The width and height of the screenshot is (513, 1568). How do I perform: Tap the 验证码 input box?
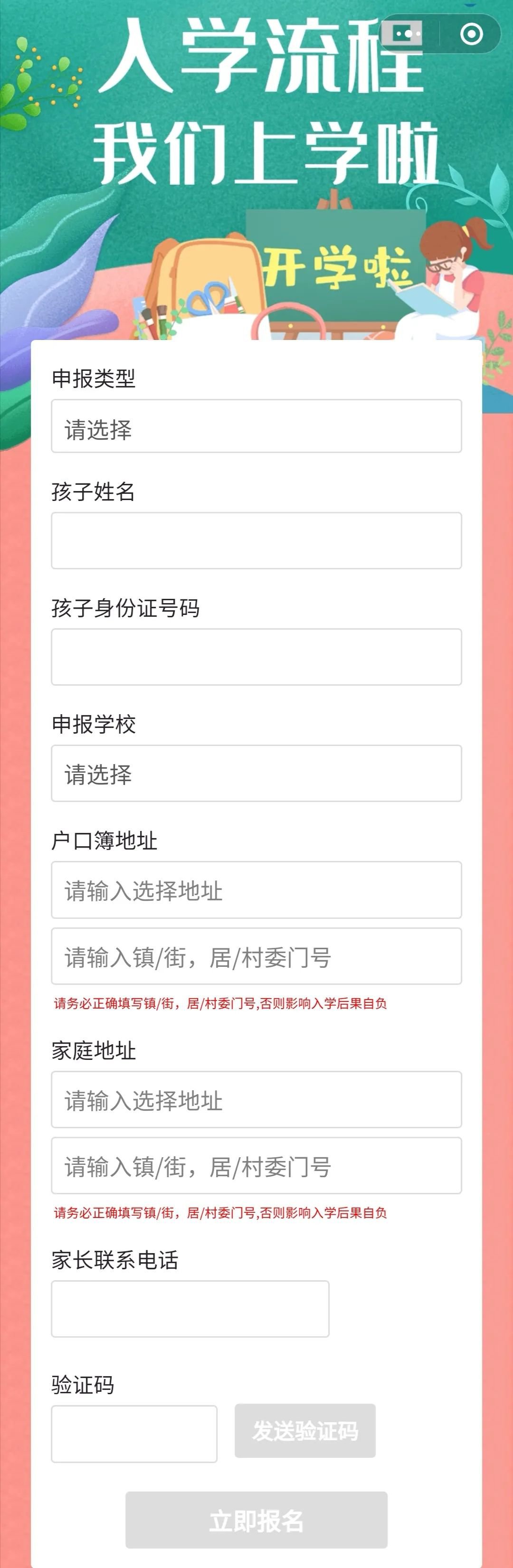point(134,1434)
